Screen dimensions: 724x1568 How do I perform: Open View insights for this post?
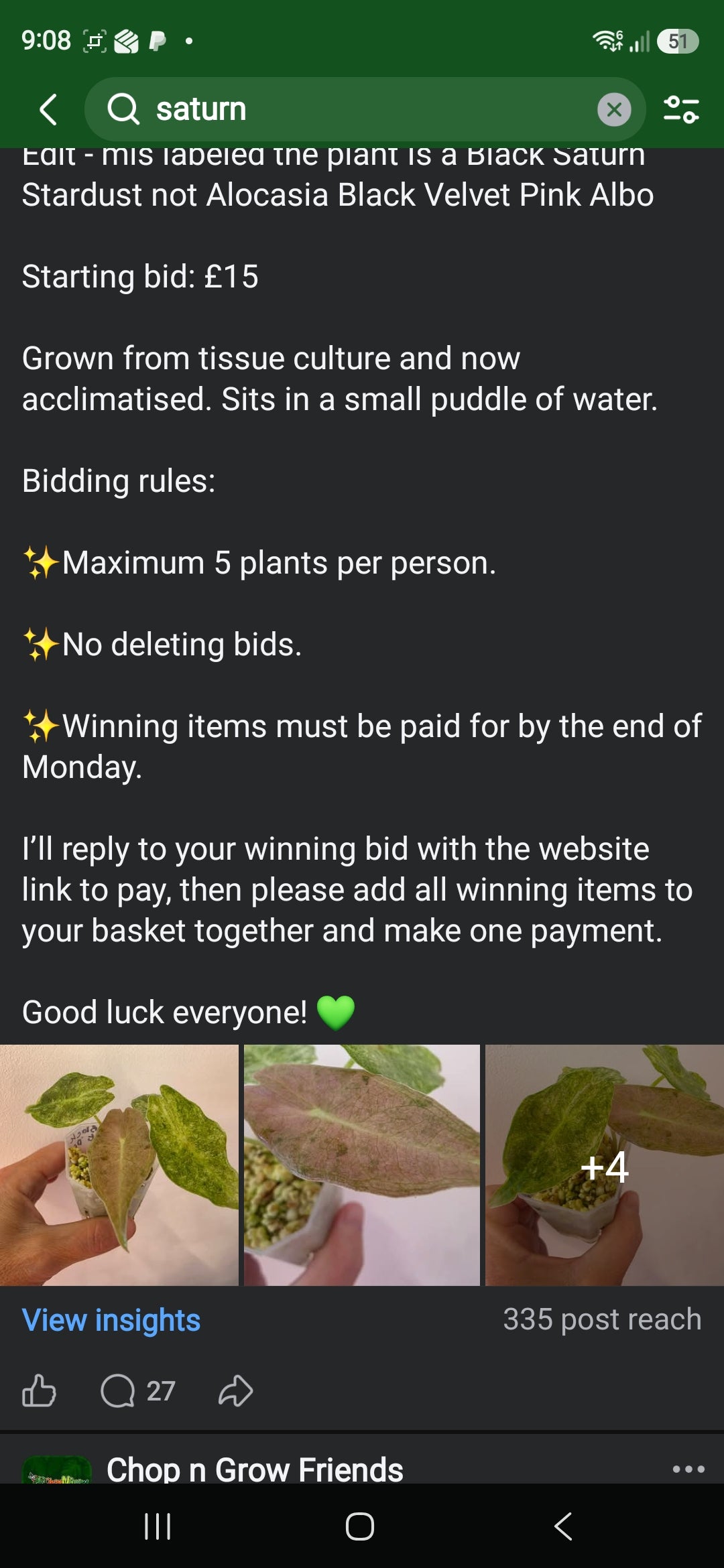coord(111,1320)
